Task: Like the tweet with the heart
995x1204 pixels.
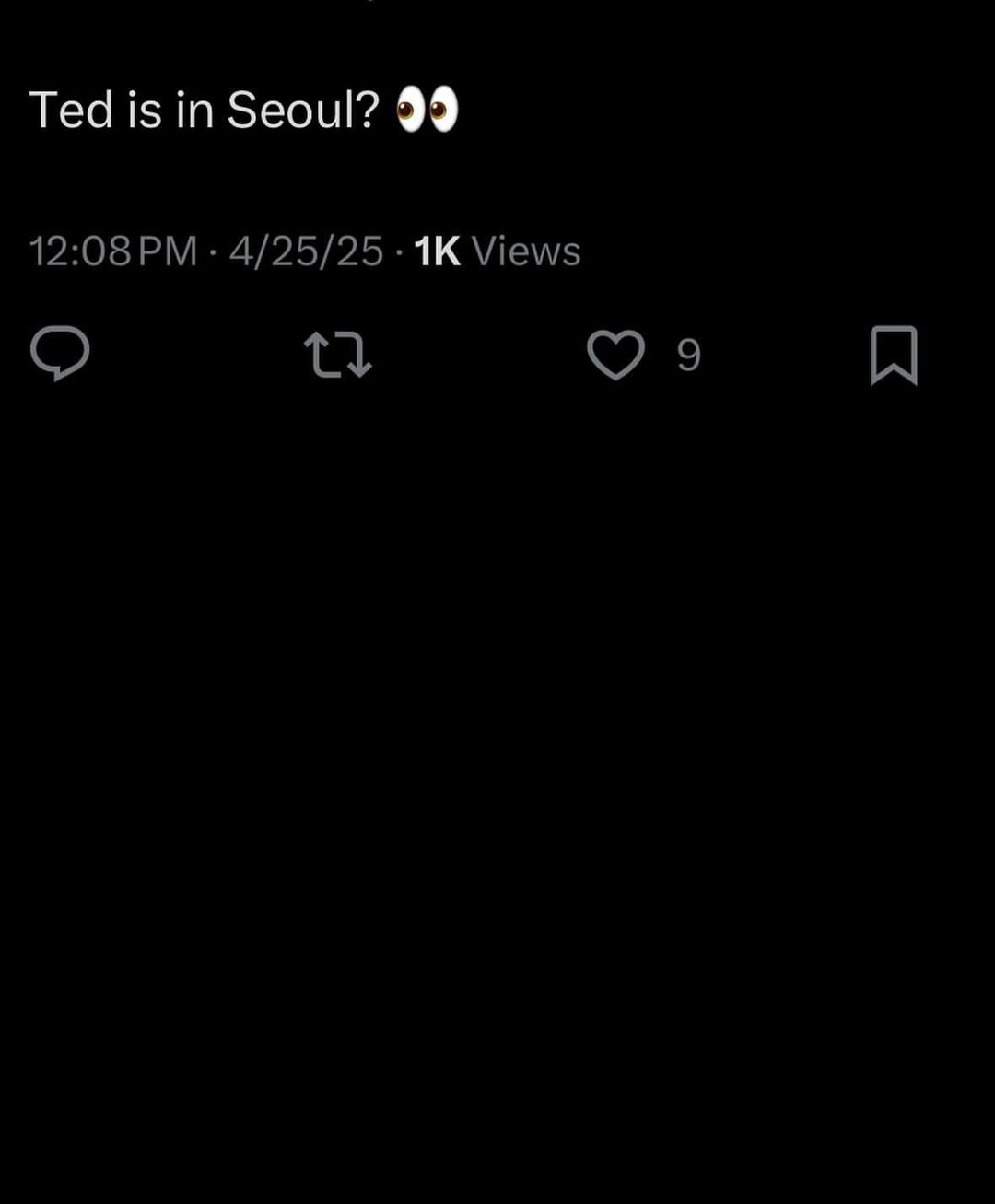Action: [615, 356]
